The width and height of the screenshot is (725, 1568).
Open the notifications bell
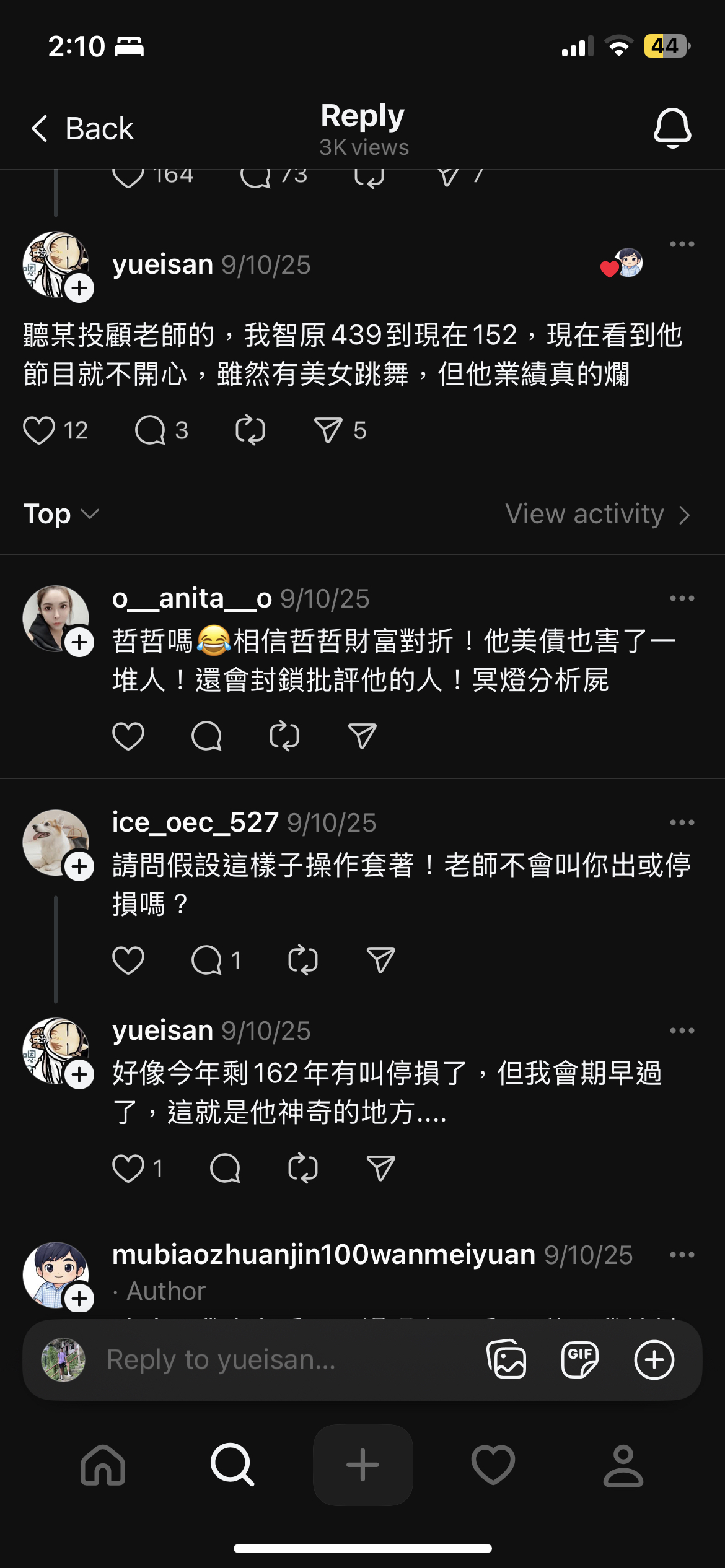coord(672,128)
